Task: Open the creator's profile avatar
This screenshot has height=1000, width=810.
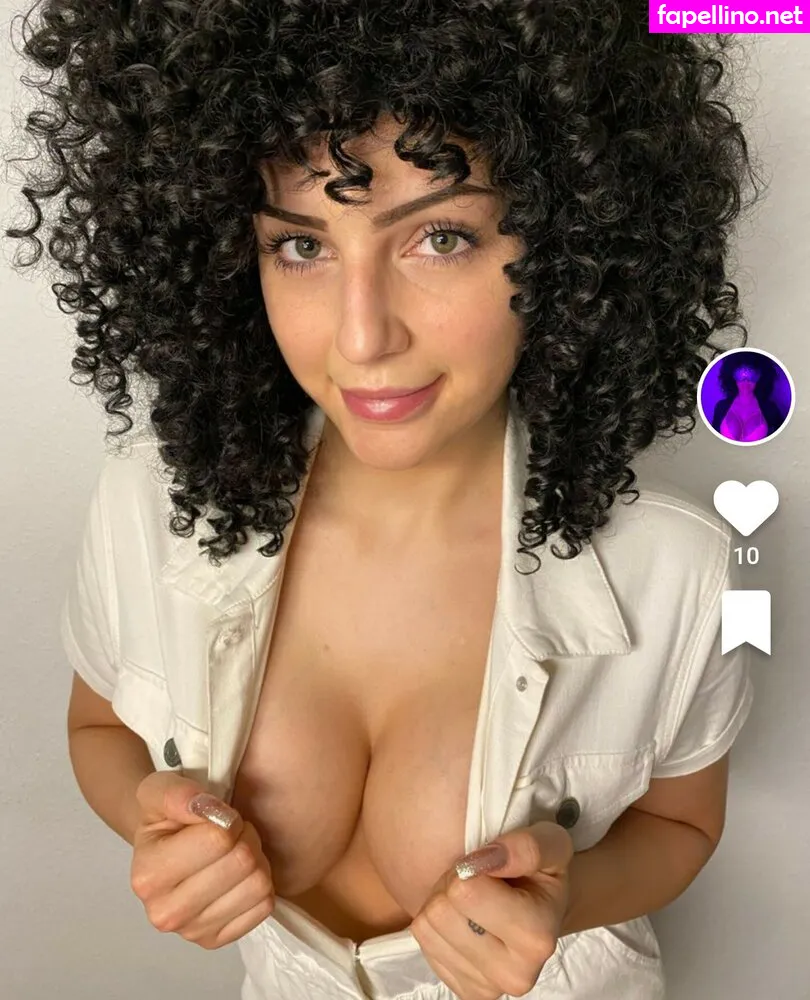Action: [x=745, y=397]
